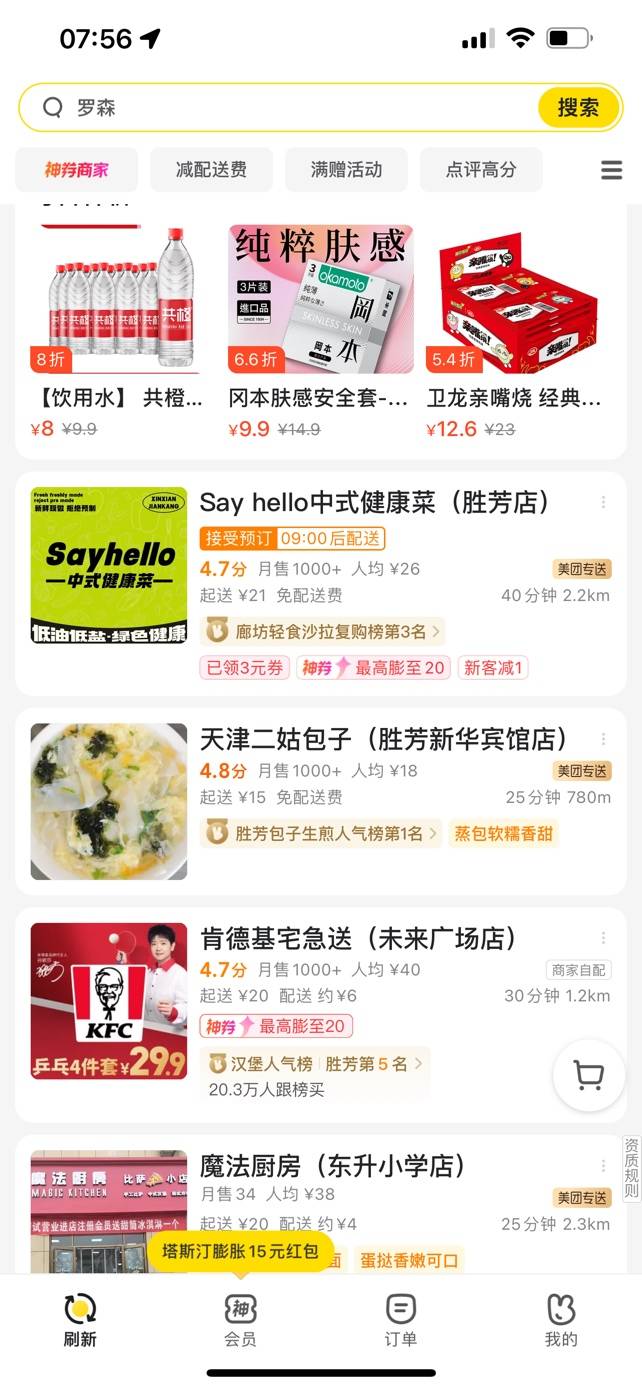
Task: Tap the 刷新 tab to refresh
Action: 80,1320
